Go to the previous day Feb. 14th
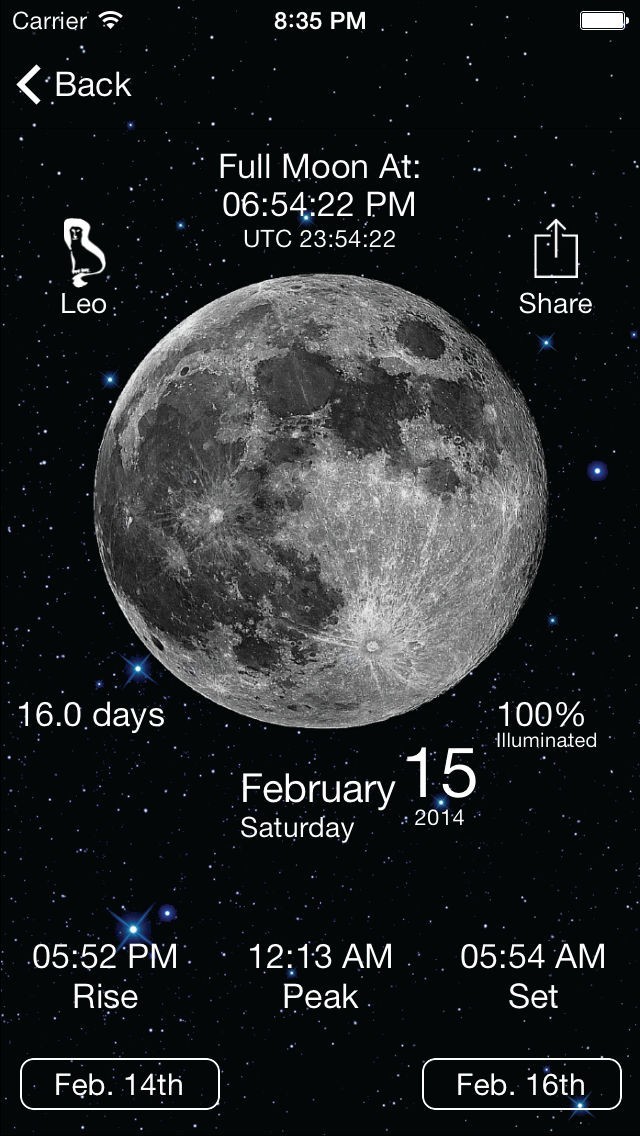Image resolution: width=640 pixels, height=1136 pixels. point(120,1084)
